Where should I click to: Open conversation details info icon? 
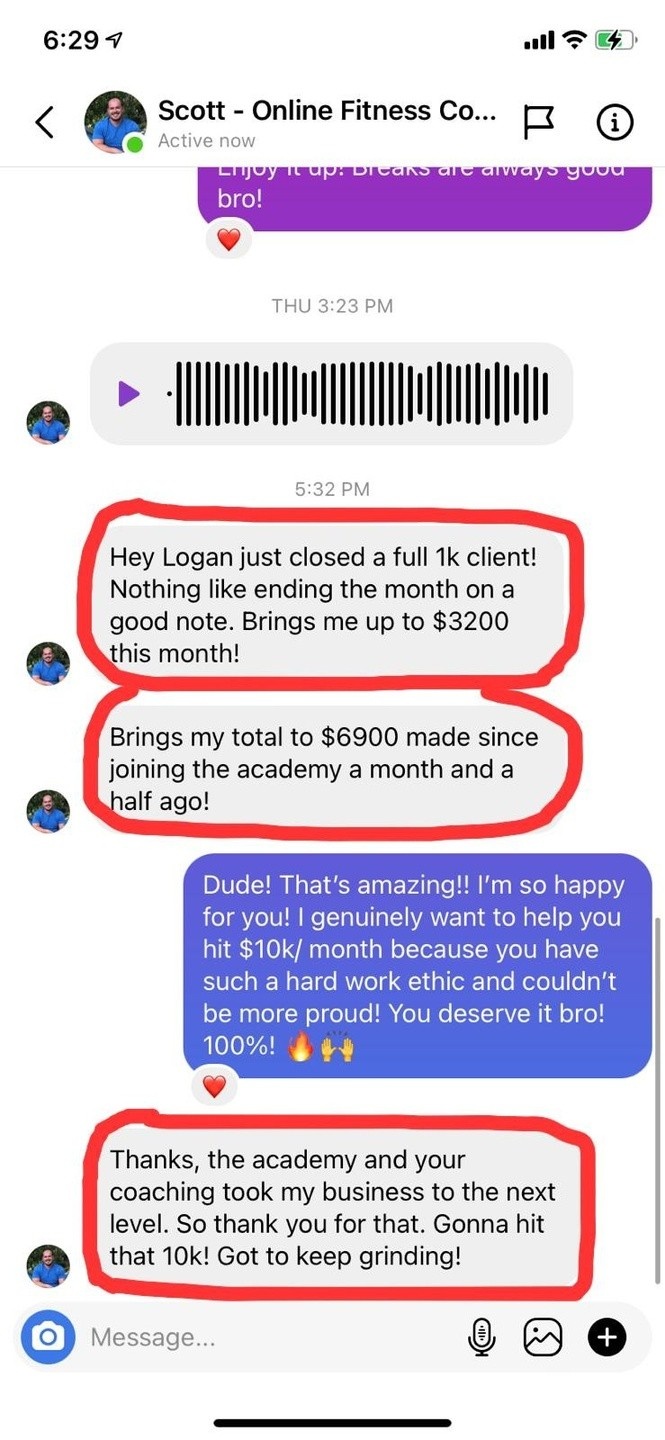coord(614,122)
